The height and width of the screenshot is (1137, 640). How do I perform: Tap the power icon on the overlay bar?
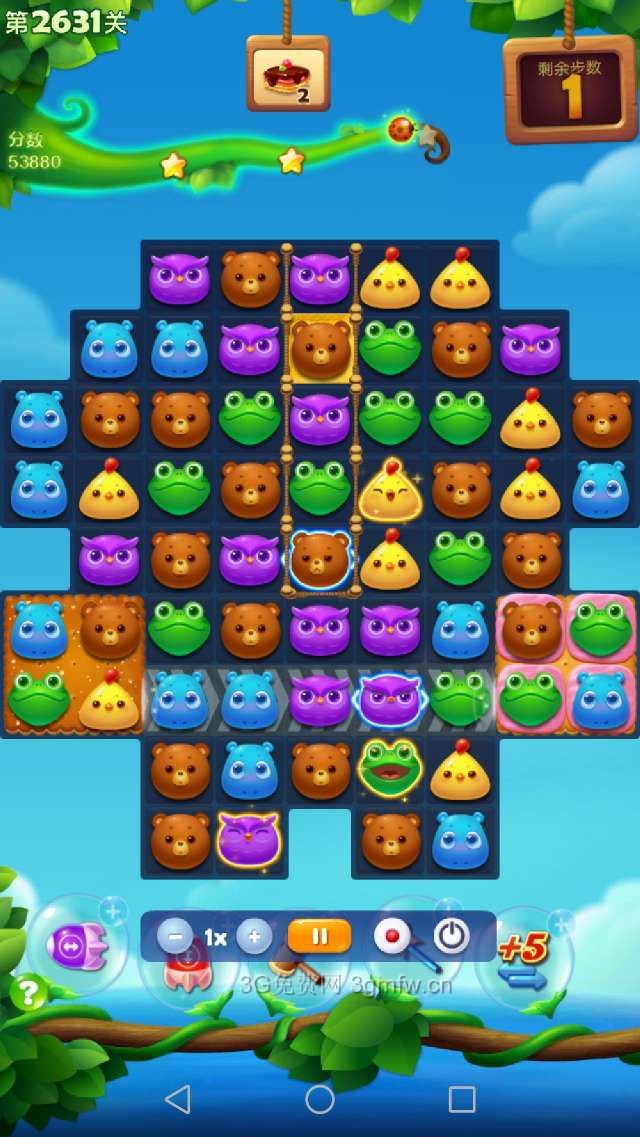click(452, 937)
